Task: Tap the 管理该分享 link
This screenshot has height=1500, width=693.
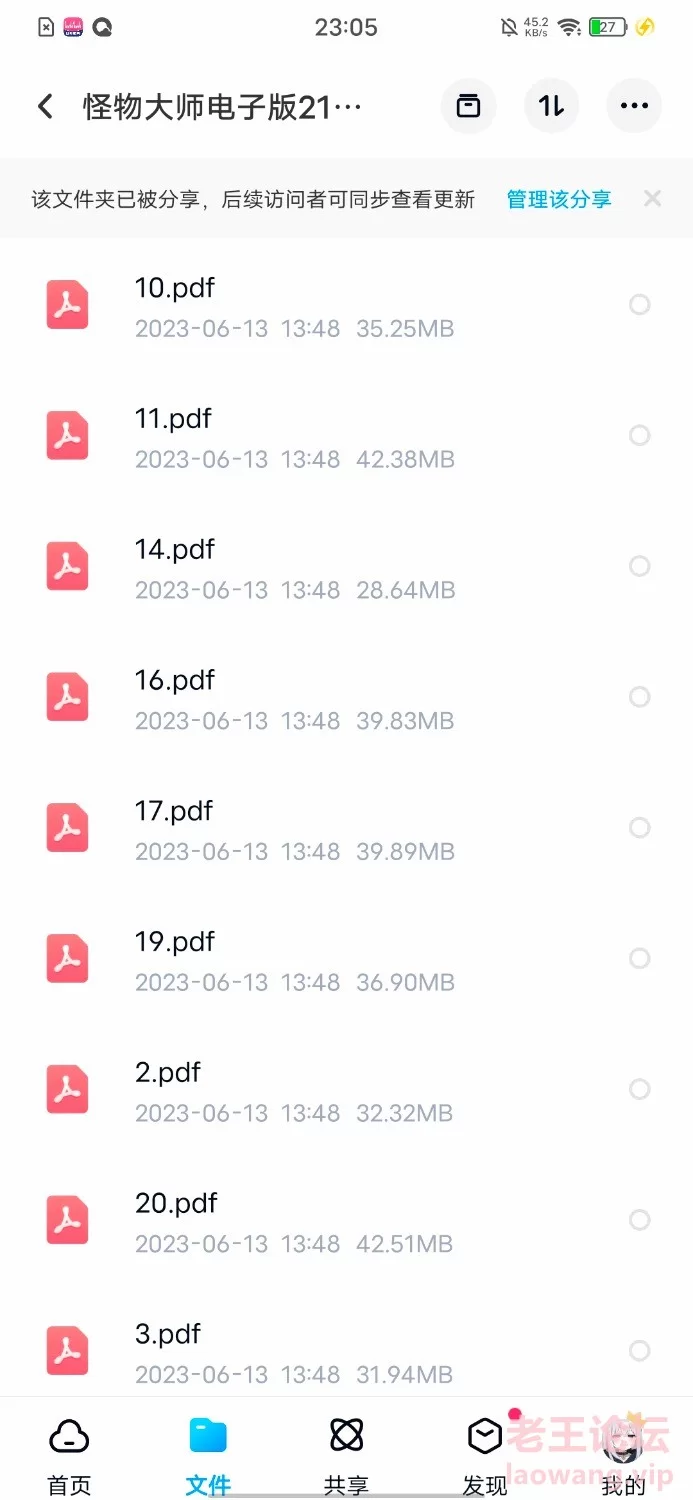Action: 558,199
